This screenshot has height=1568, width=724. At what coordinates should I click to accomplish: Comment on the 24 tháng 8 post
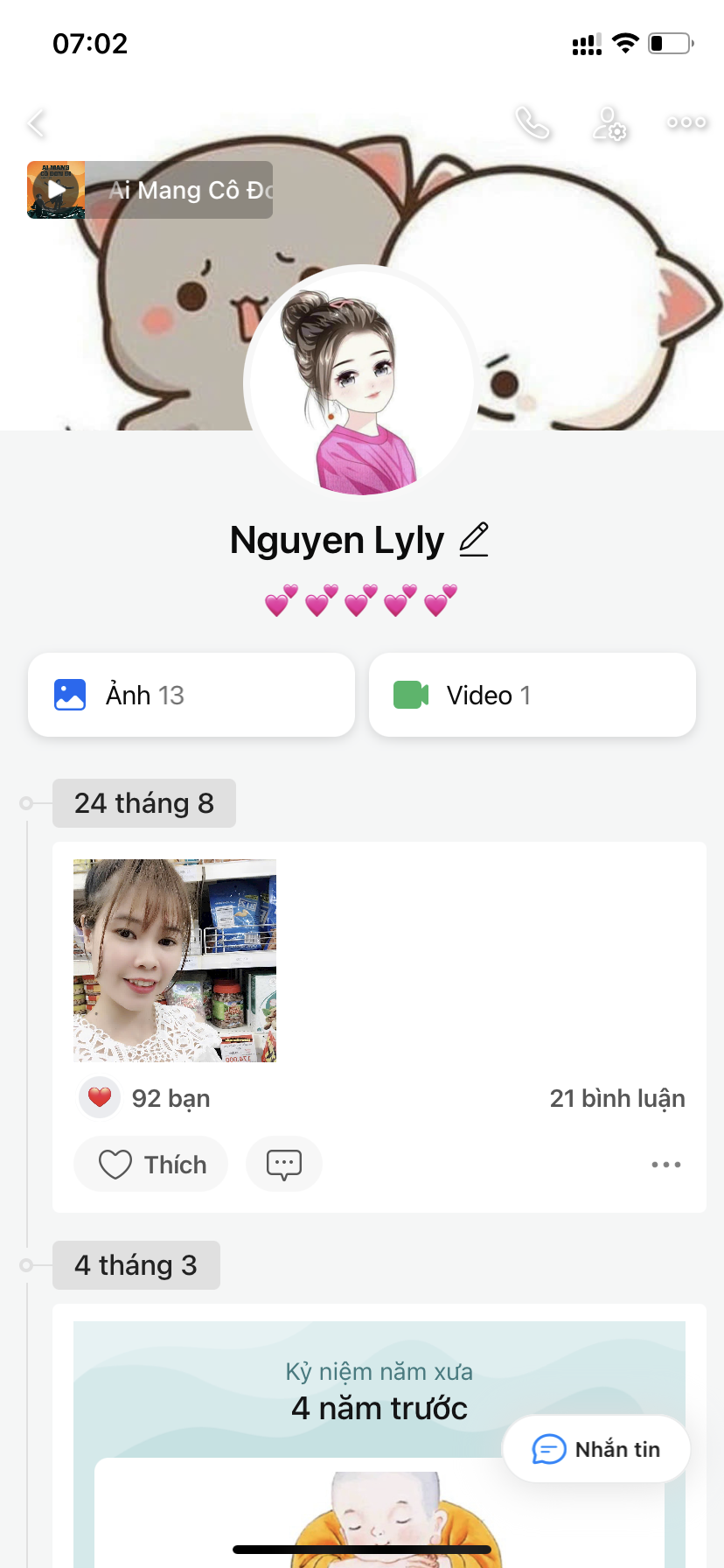click(x=284, y=1165)
